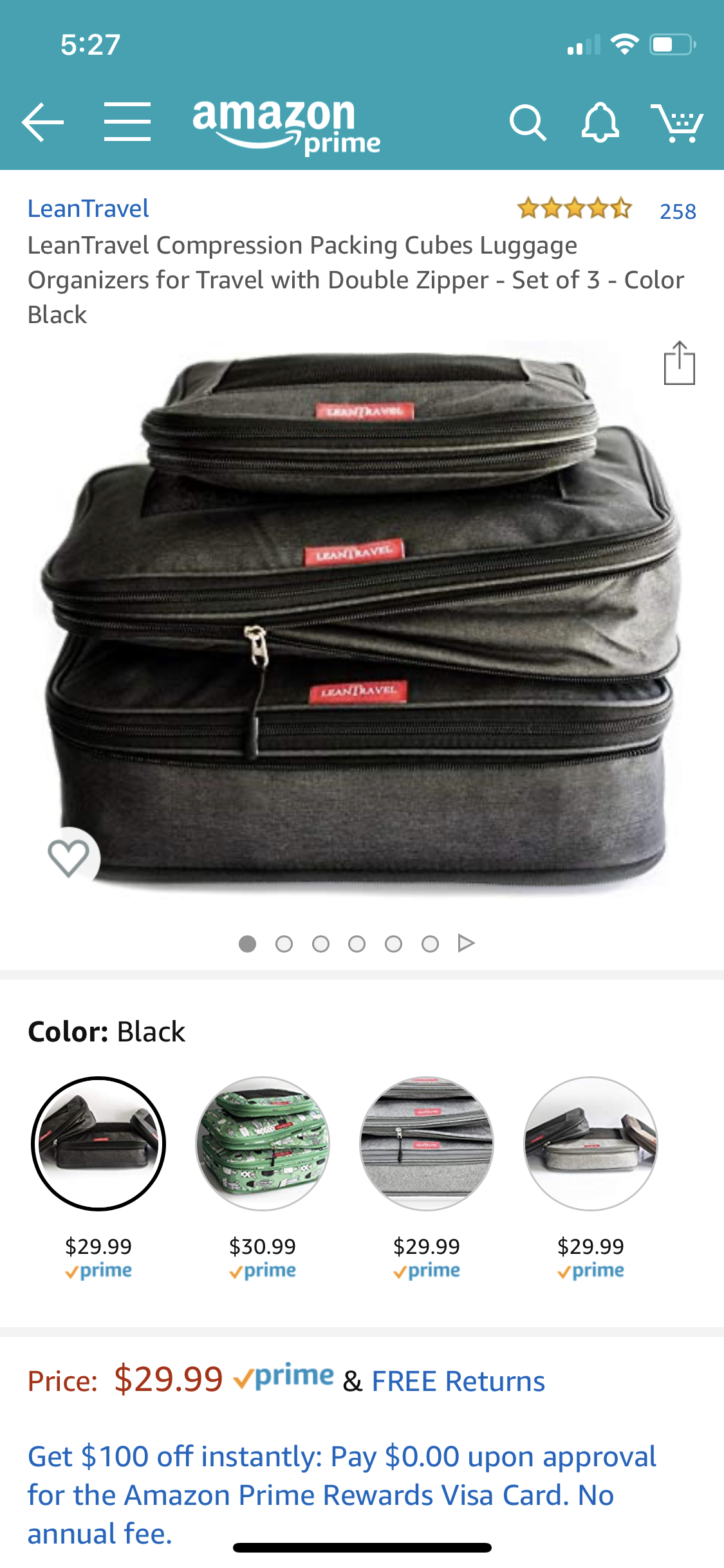This screenshot has width=724, height=1568.
Task: Open the notifications bell
Action: coord(600,122)
